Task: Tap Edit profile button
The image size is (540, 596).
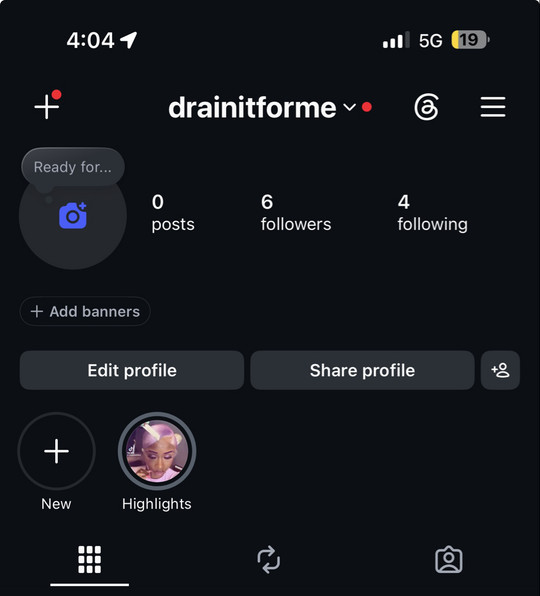Action: pyautogui.click(x=132, y=370)
